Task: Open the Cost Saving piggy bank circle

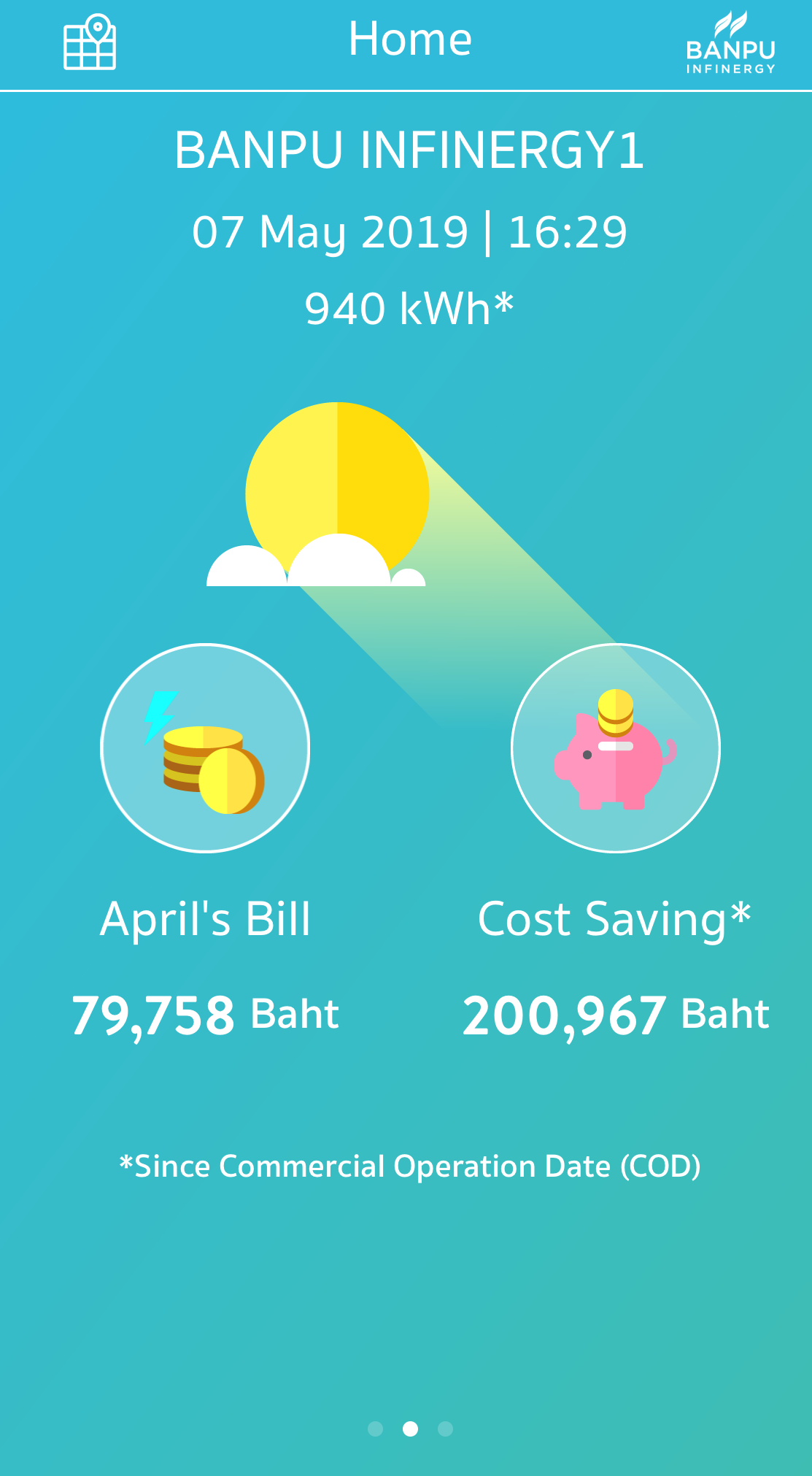Action: point(616,747)
